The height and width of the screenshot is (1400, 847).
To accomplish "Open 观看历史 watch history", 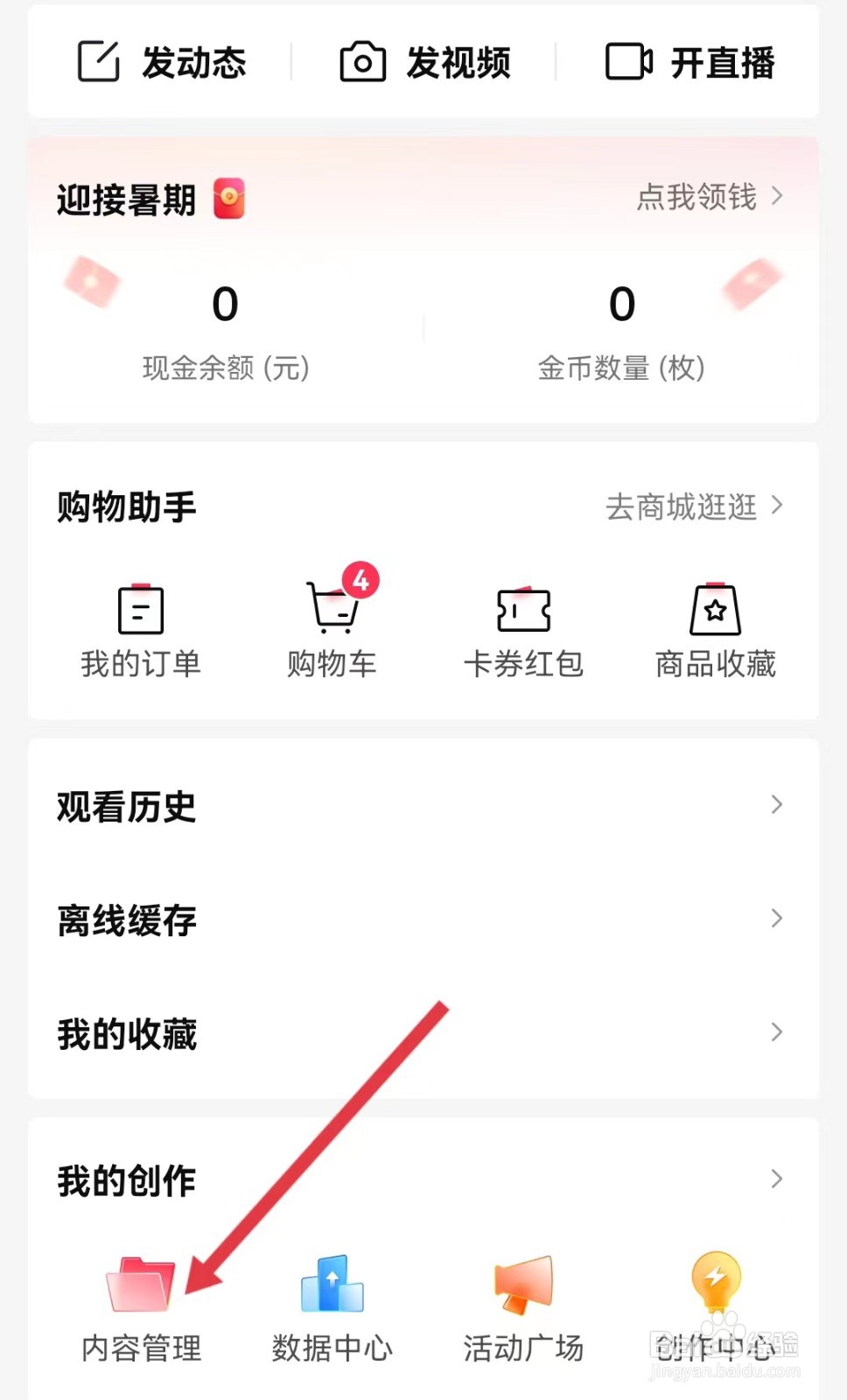I will (x=423, y=806).
